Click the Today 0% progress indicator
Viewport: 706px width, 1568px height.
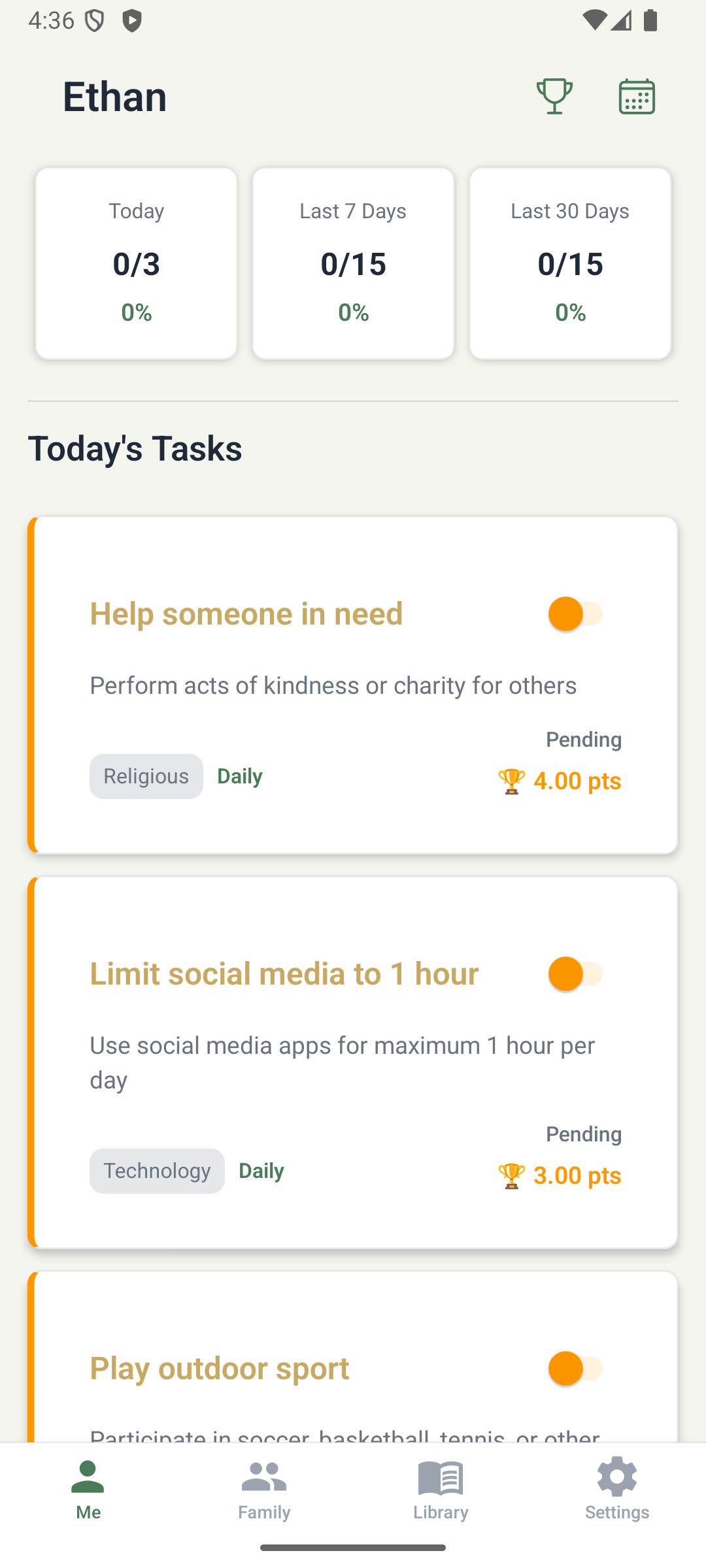pyautogui.click(x=135, y=312)
